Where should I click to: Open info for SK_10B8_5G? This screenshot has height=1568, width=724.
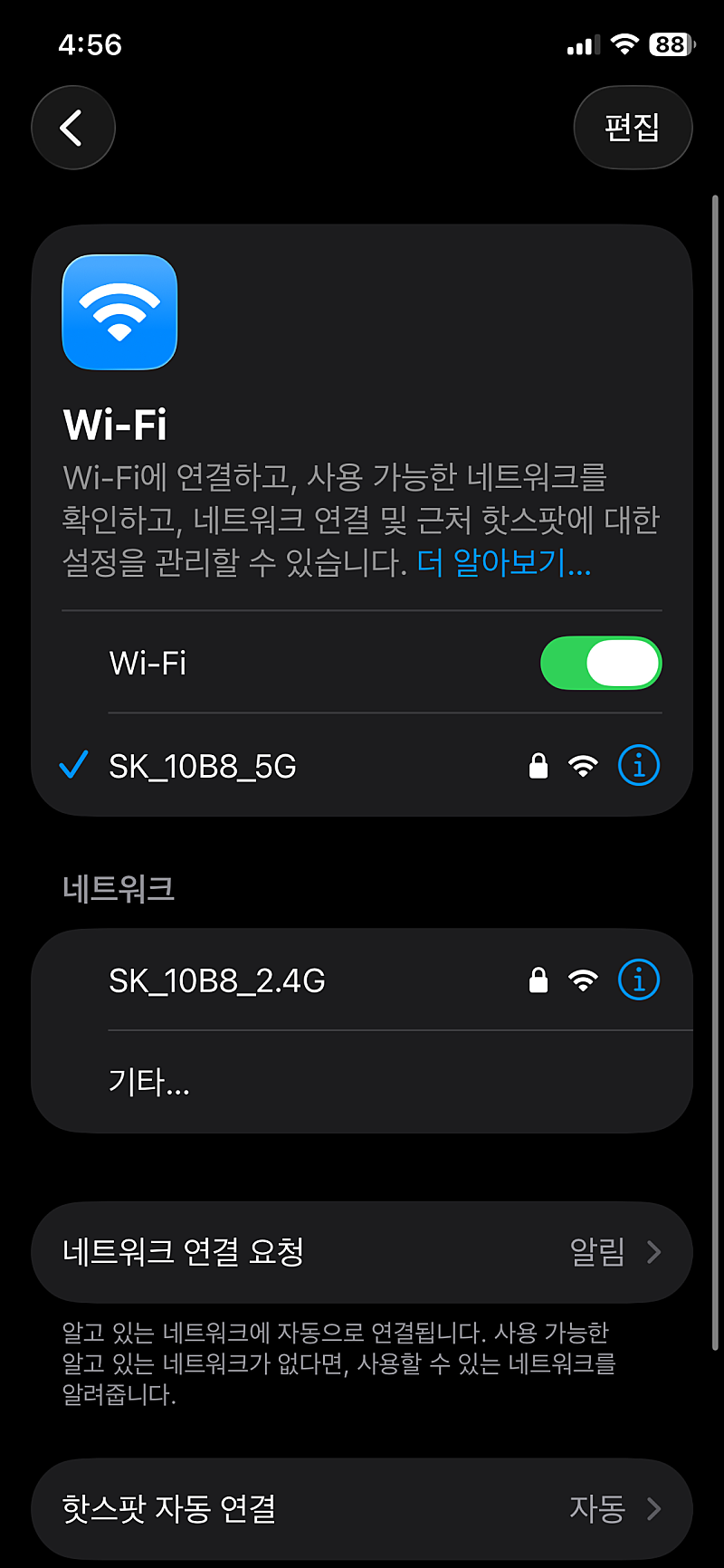click(639, 766)
